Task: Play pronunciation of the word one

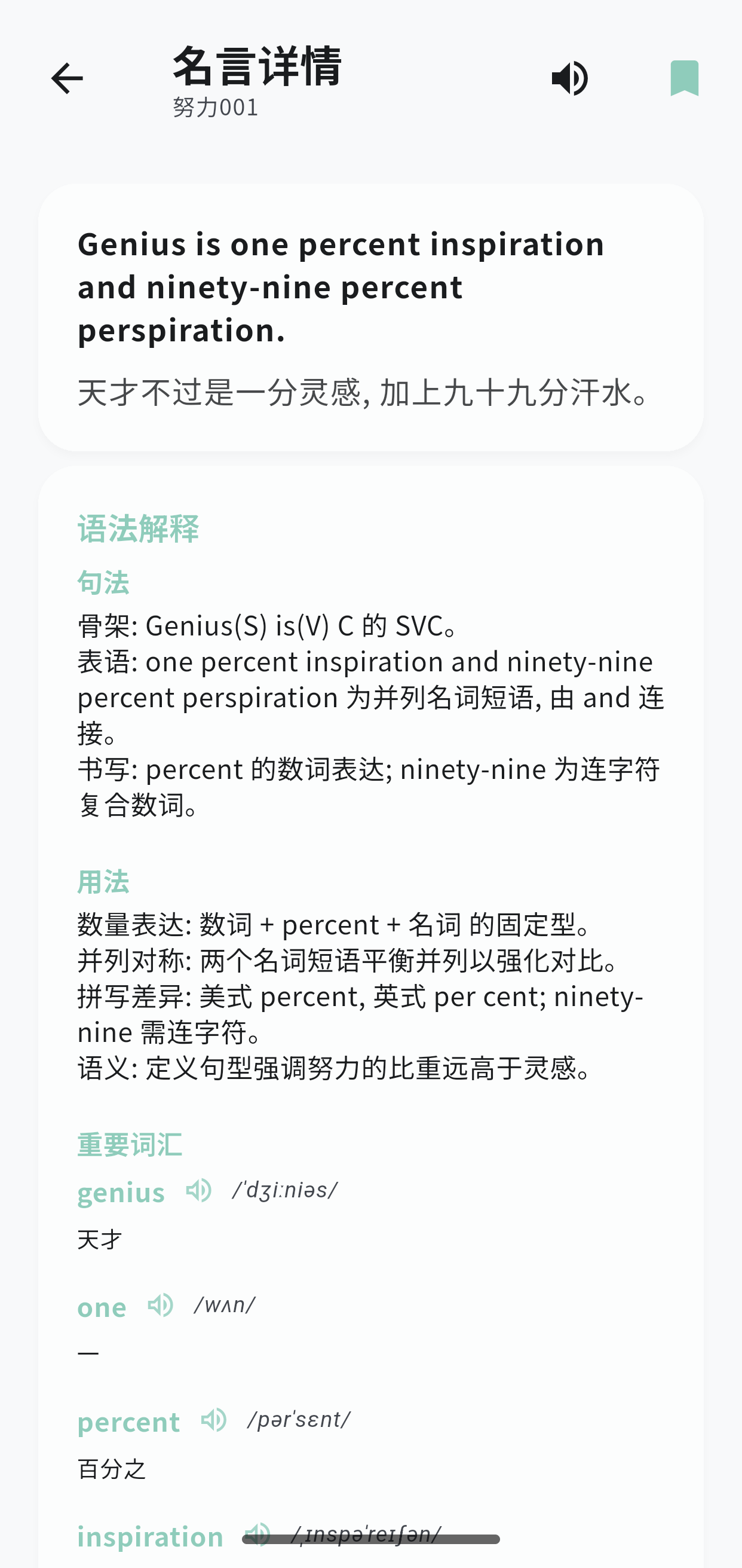Action: (161, 1305)
